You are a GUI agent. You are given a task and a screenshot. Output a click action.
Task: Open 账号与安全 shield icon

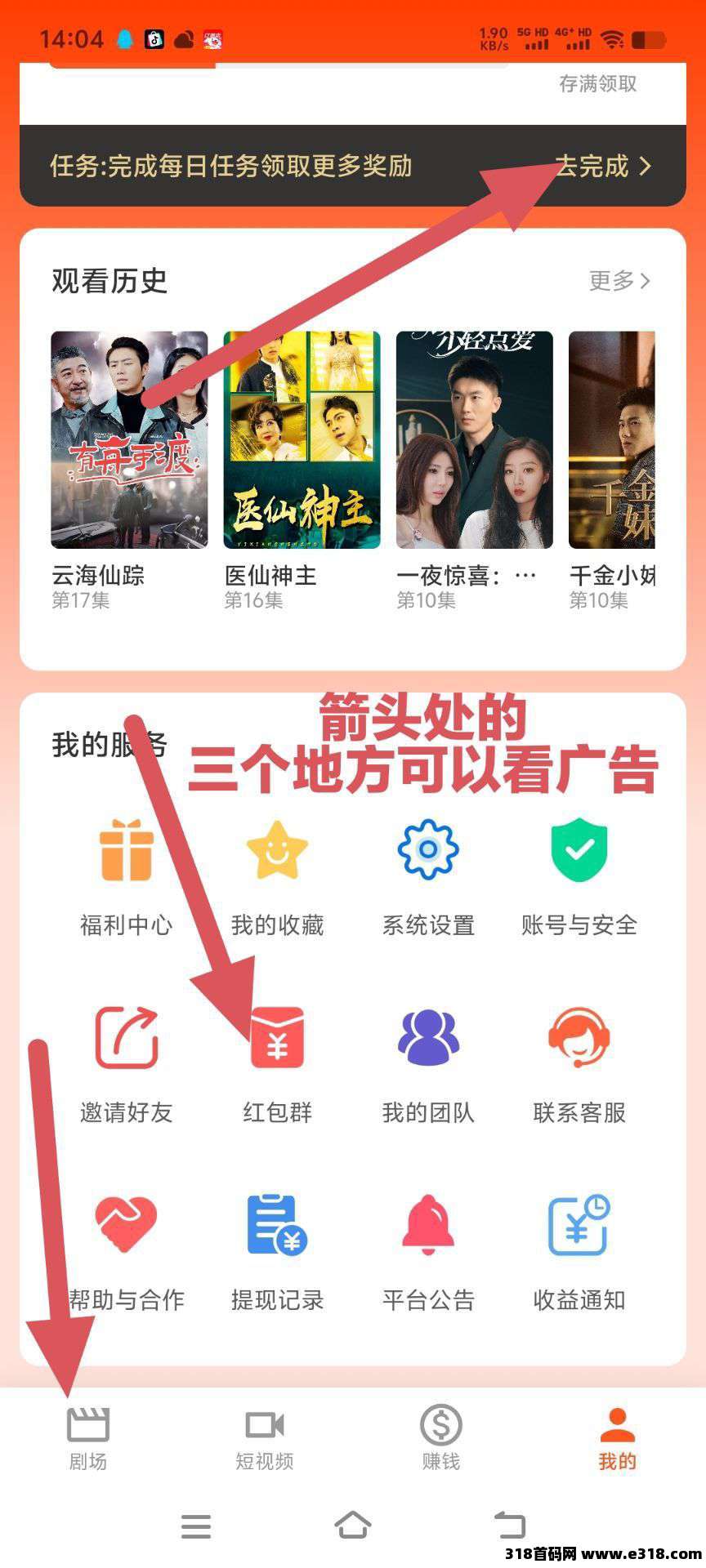pyautogui.click(x=579, y=849)
